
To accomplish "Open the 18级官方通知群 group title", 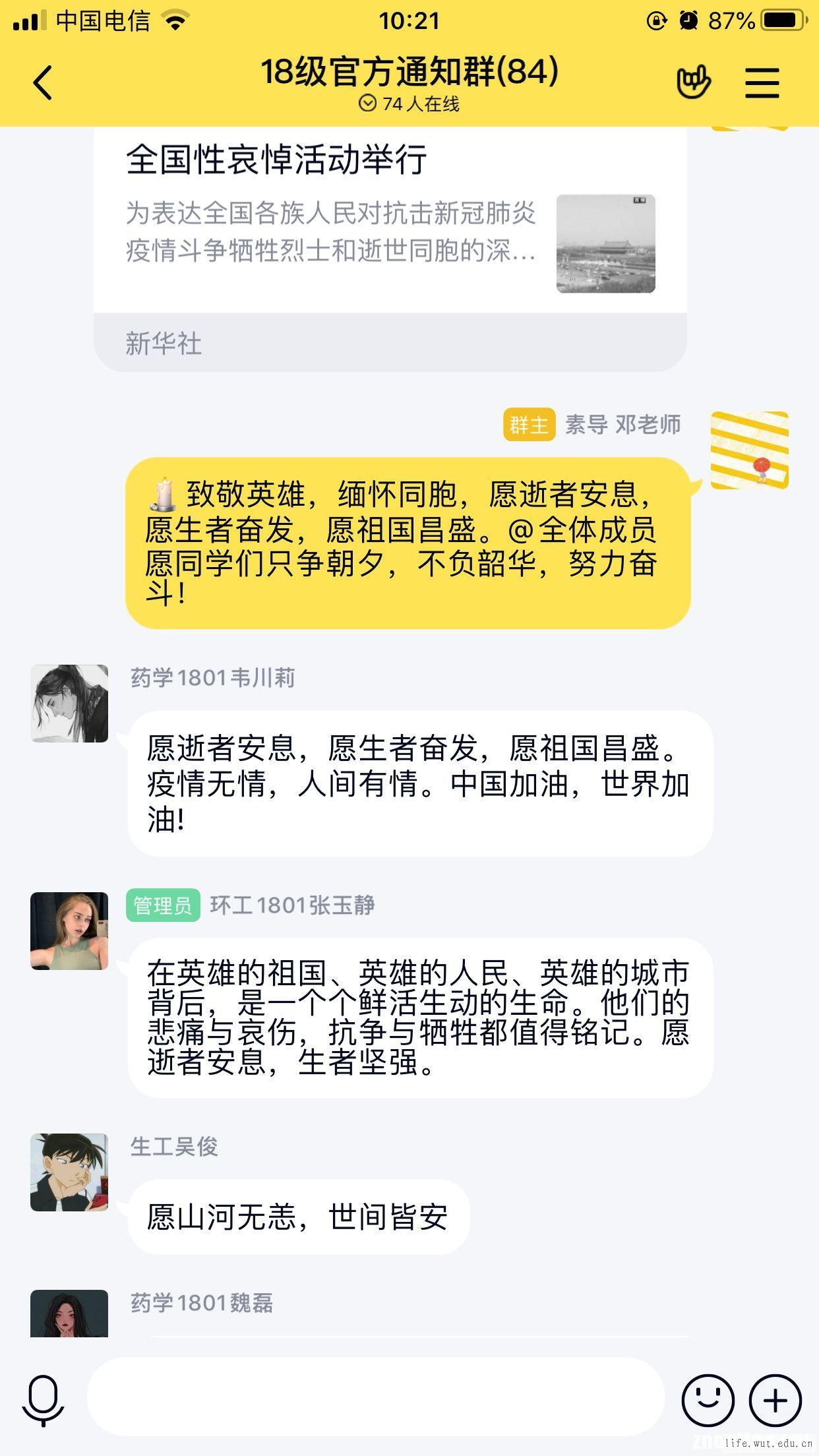I will pos(409,73).
